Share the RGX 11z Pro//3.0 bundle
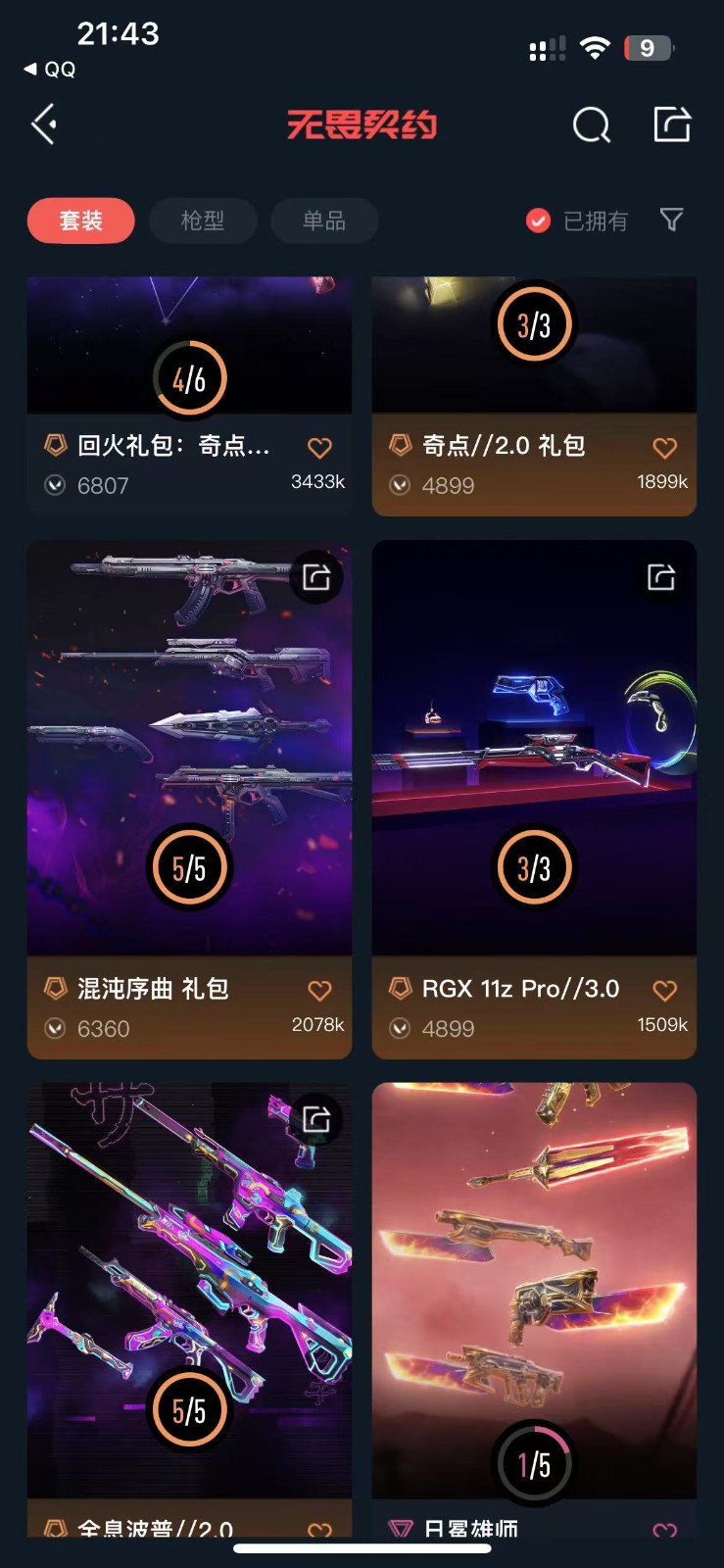This screenshot has width=724, height=1568. tap(661, 576)
